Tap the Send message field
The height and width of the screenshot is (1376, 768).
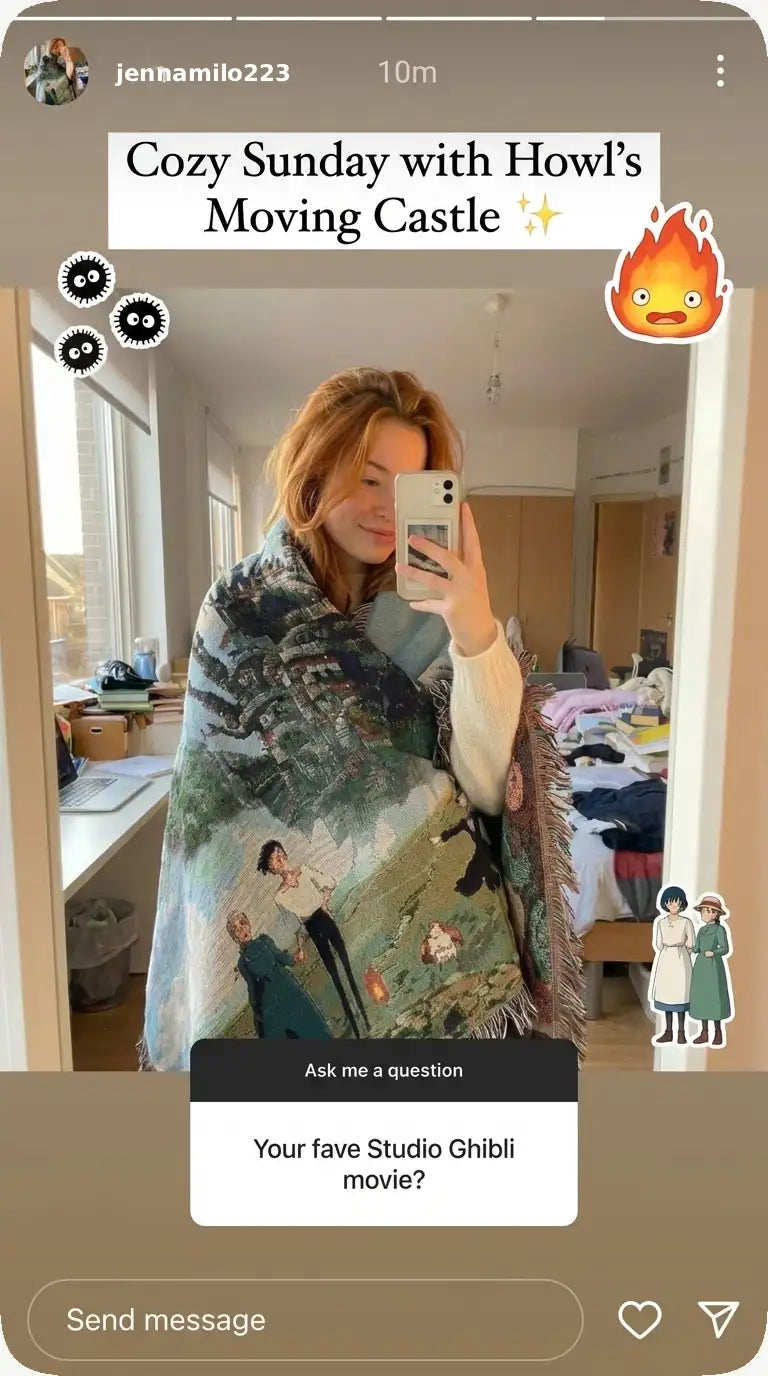(305, 1319)
